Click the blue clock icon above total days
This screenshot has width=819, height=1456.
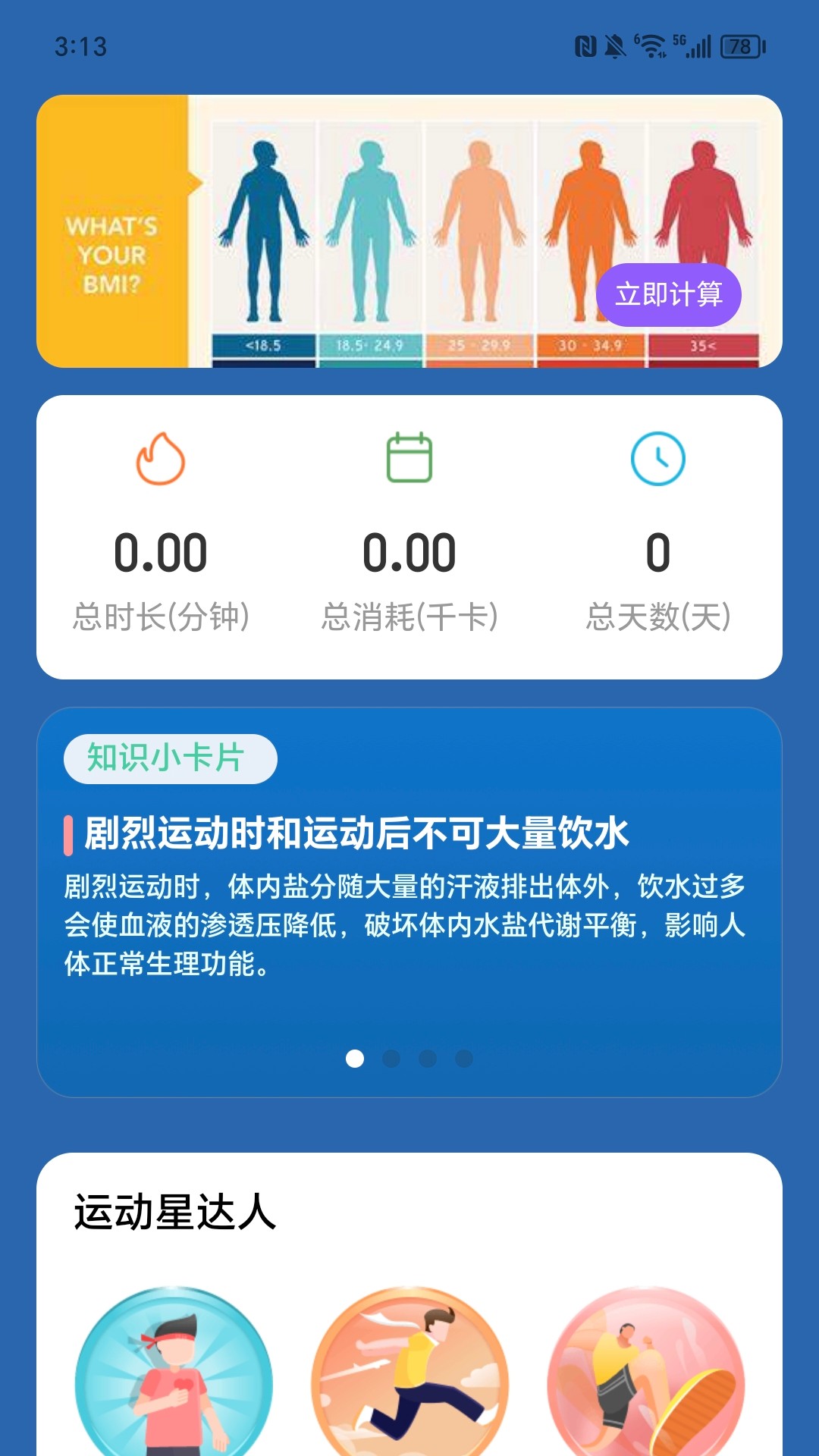(x=658, y=457)
